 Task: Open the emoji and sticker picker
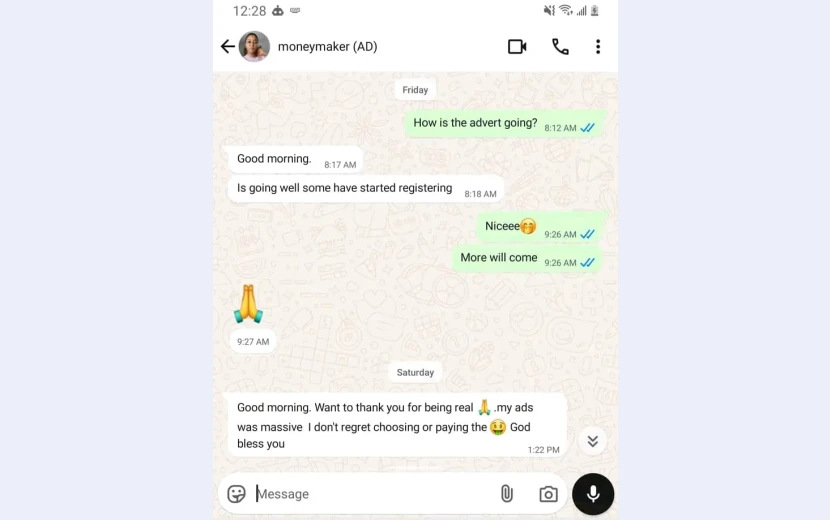[237, 494]
